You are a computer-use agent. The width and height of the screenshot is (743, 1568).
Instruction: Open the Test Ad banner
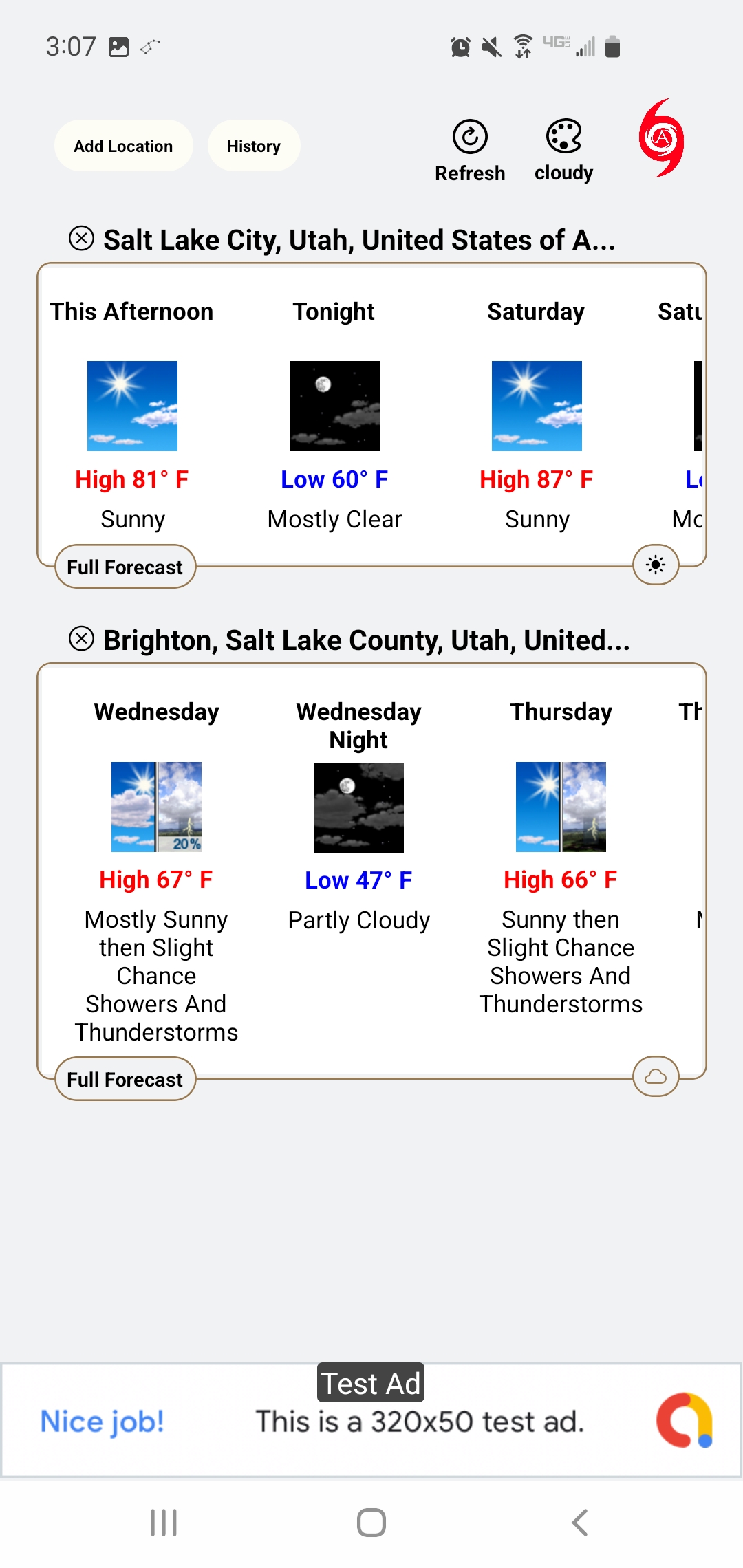371,1420
